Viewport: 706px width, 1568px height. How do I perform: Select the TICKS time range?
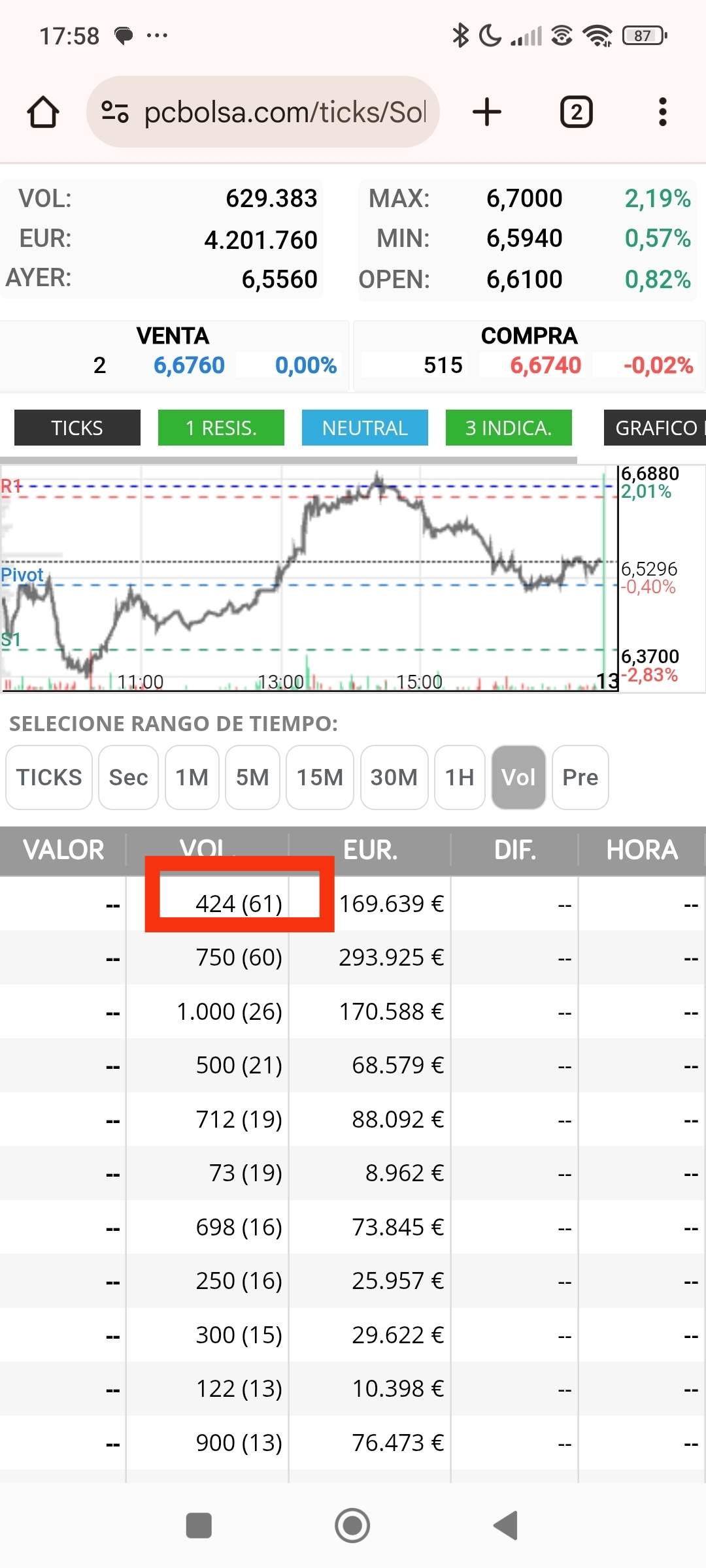click(49, 777)
